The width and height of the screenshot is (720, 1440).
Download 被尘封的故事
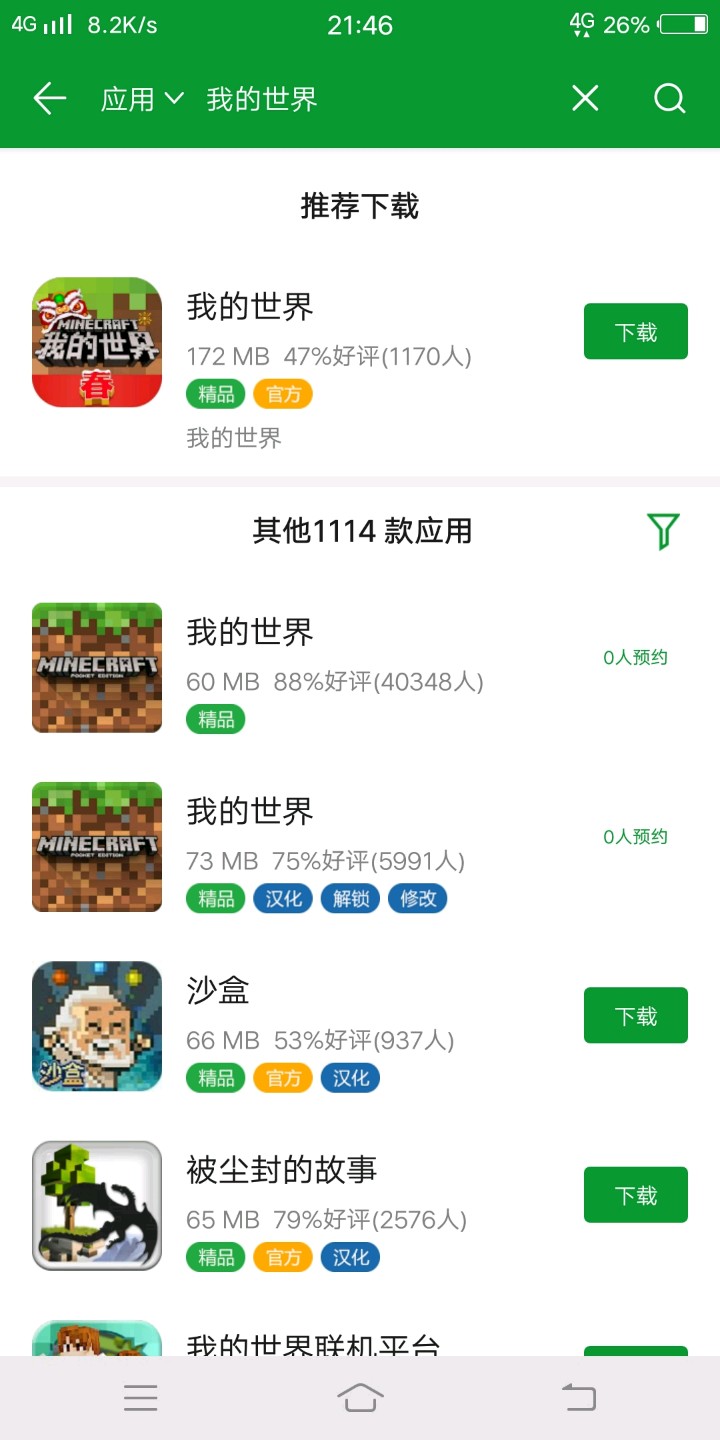tap(635, 1194)
